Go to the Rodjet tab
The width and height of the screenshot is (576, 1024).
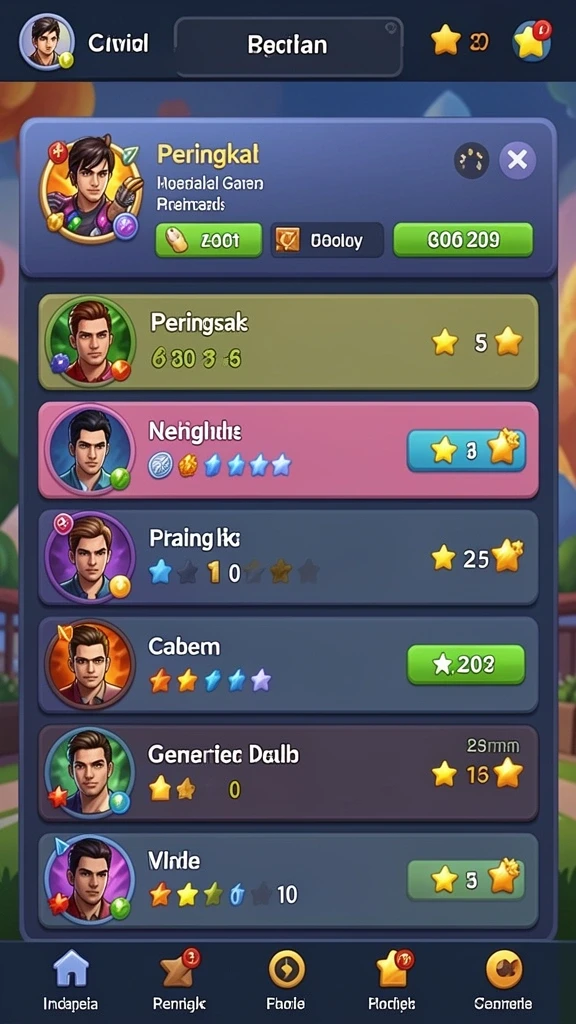394,980
